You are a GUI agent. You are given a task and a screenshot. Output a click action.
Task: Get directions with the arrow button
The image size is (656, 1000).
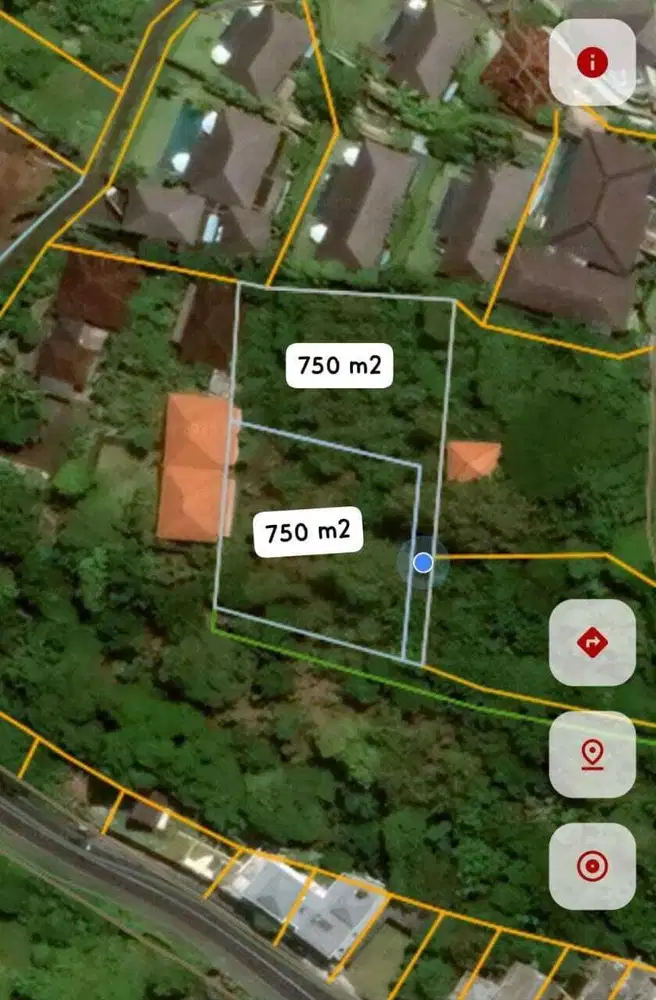point(592,642)
